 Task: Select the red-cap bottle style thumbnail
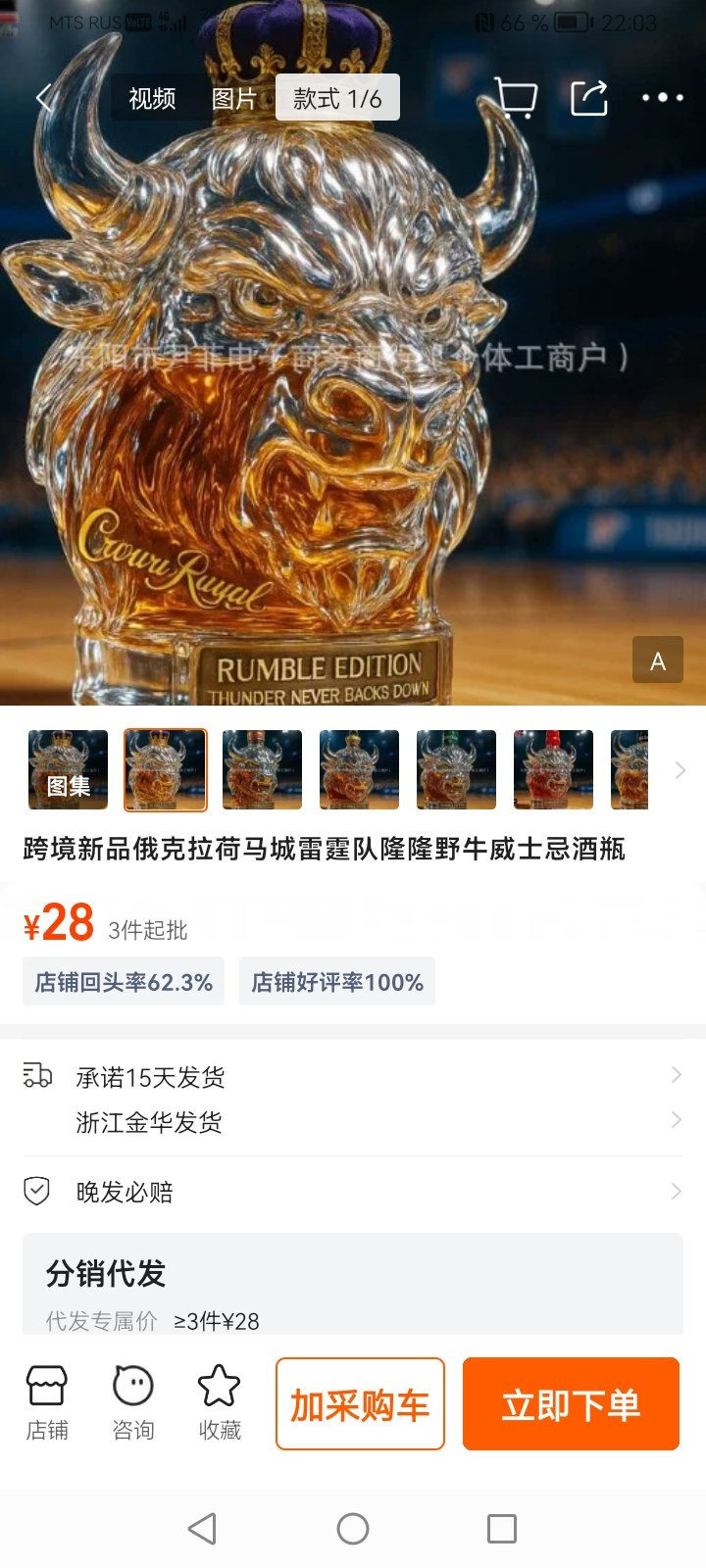(x=553, y=770)
